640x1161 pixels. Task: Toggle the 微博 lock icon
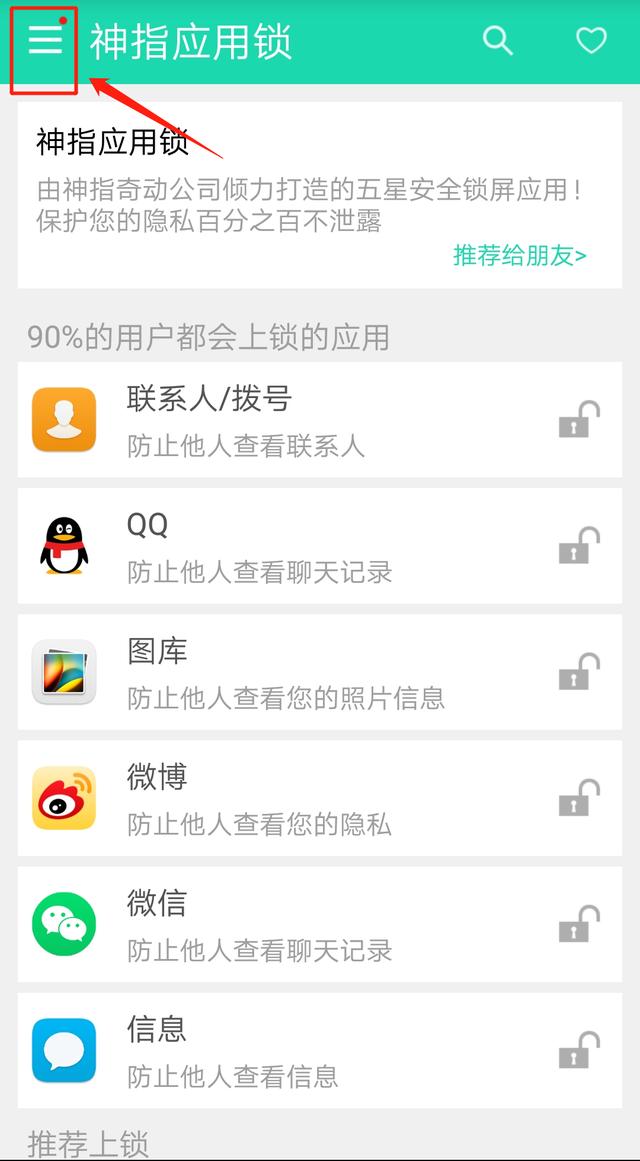579,798
